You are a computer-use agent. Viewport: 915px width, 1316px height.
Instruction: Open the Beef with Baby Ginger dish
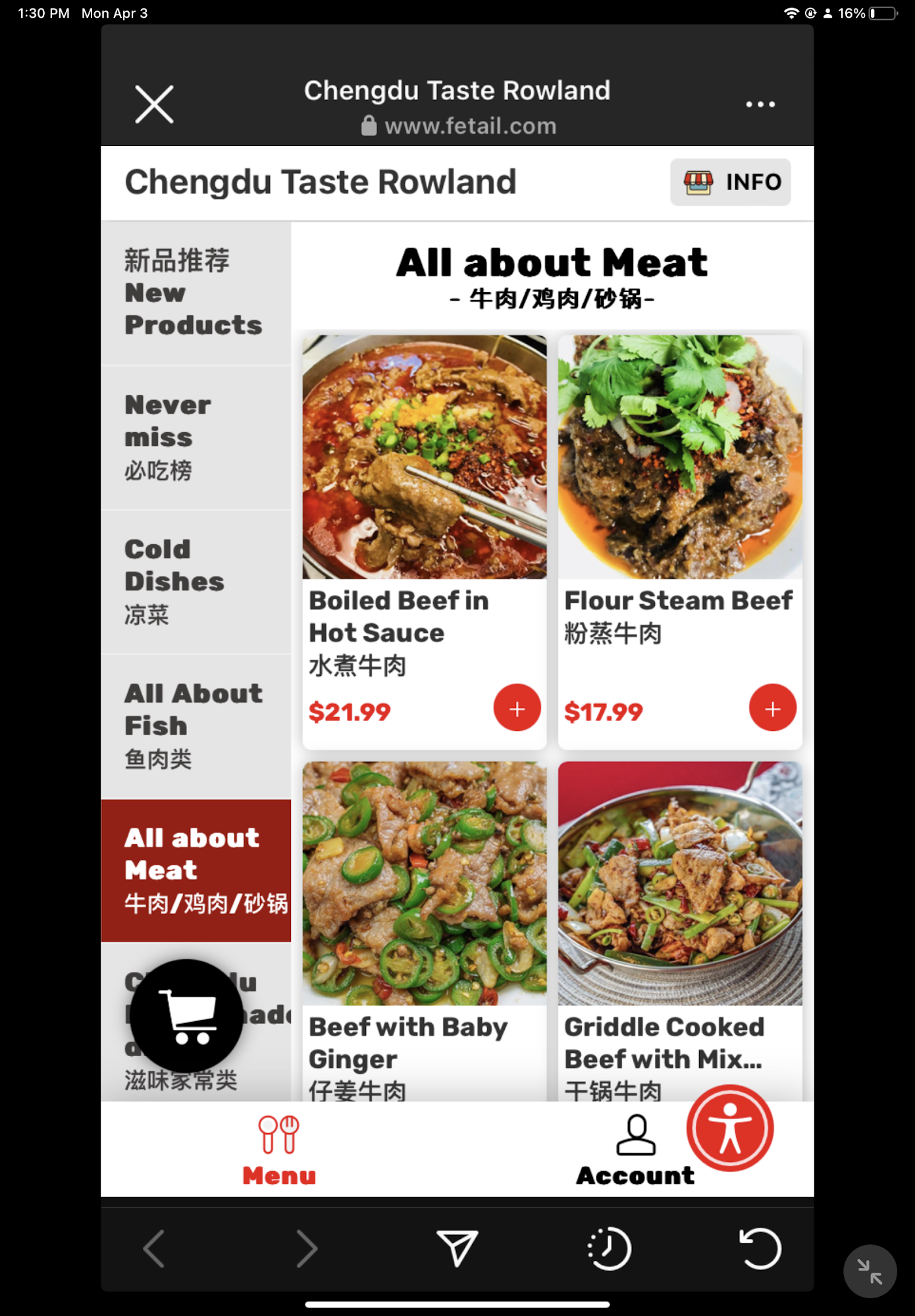pos(424,884)
